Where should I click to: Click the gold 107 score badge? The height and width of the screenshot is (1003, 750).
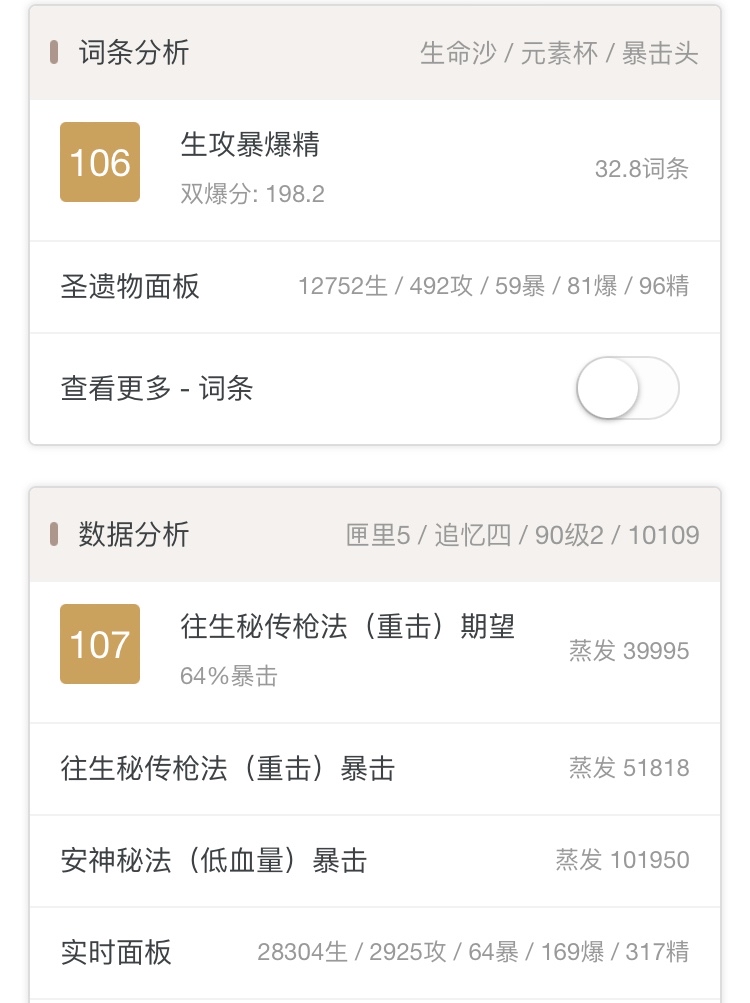click(x=99, y=644)
